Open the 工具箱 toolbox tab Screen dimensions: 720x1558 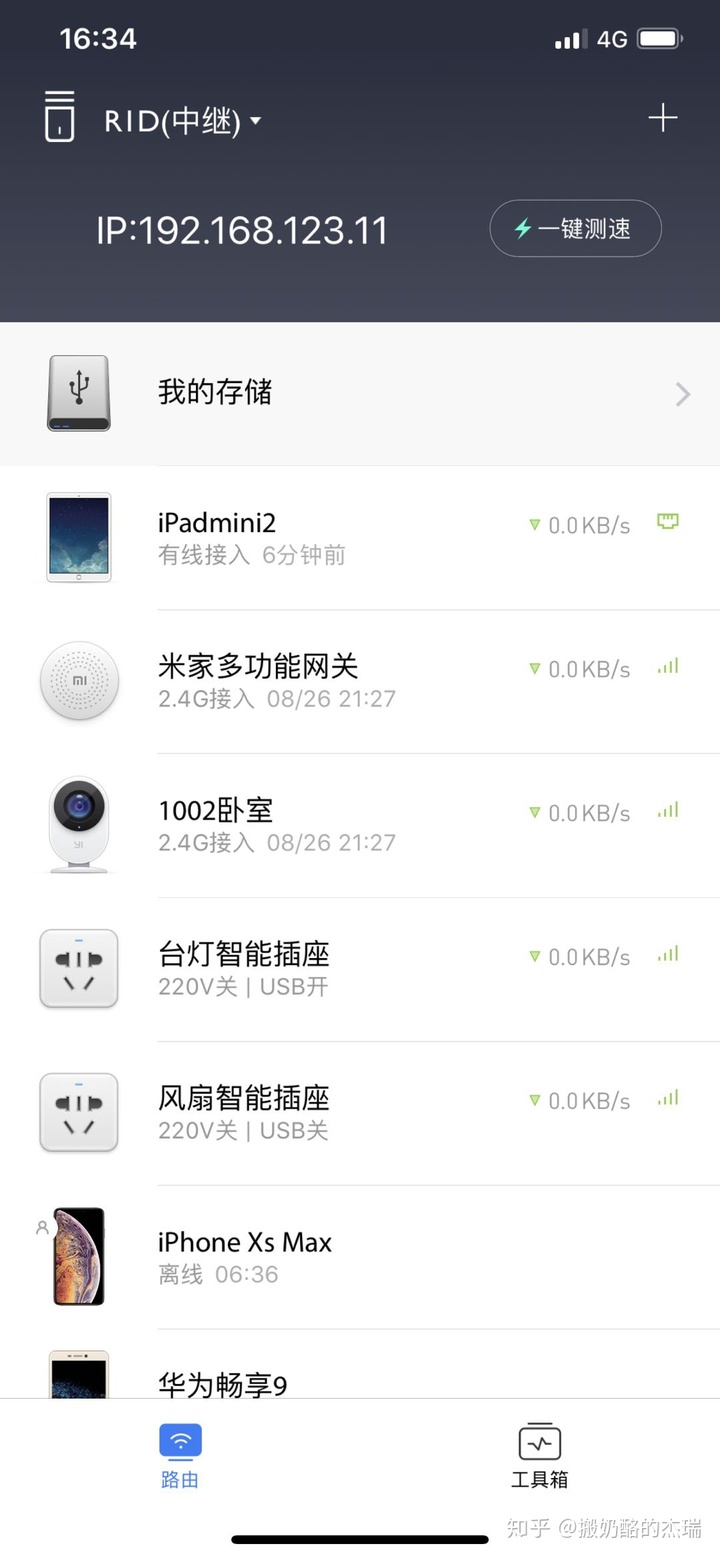(x=540, y=1454)
